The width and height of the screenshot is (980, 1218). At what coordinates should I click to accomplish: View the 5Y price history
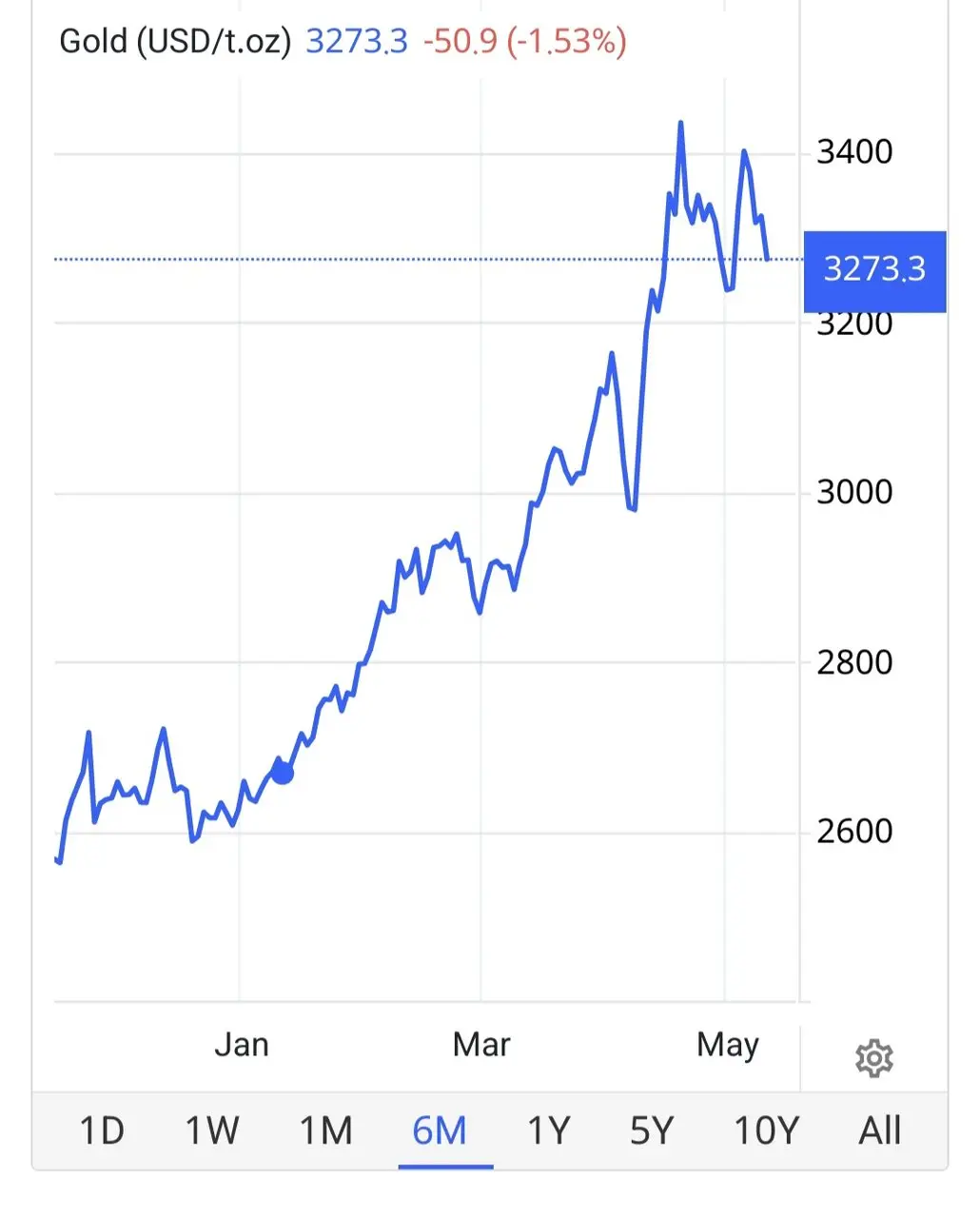click(652, 1130)
